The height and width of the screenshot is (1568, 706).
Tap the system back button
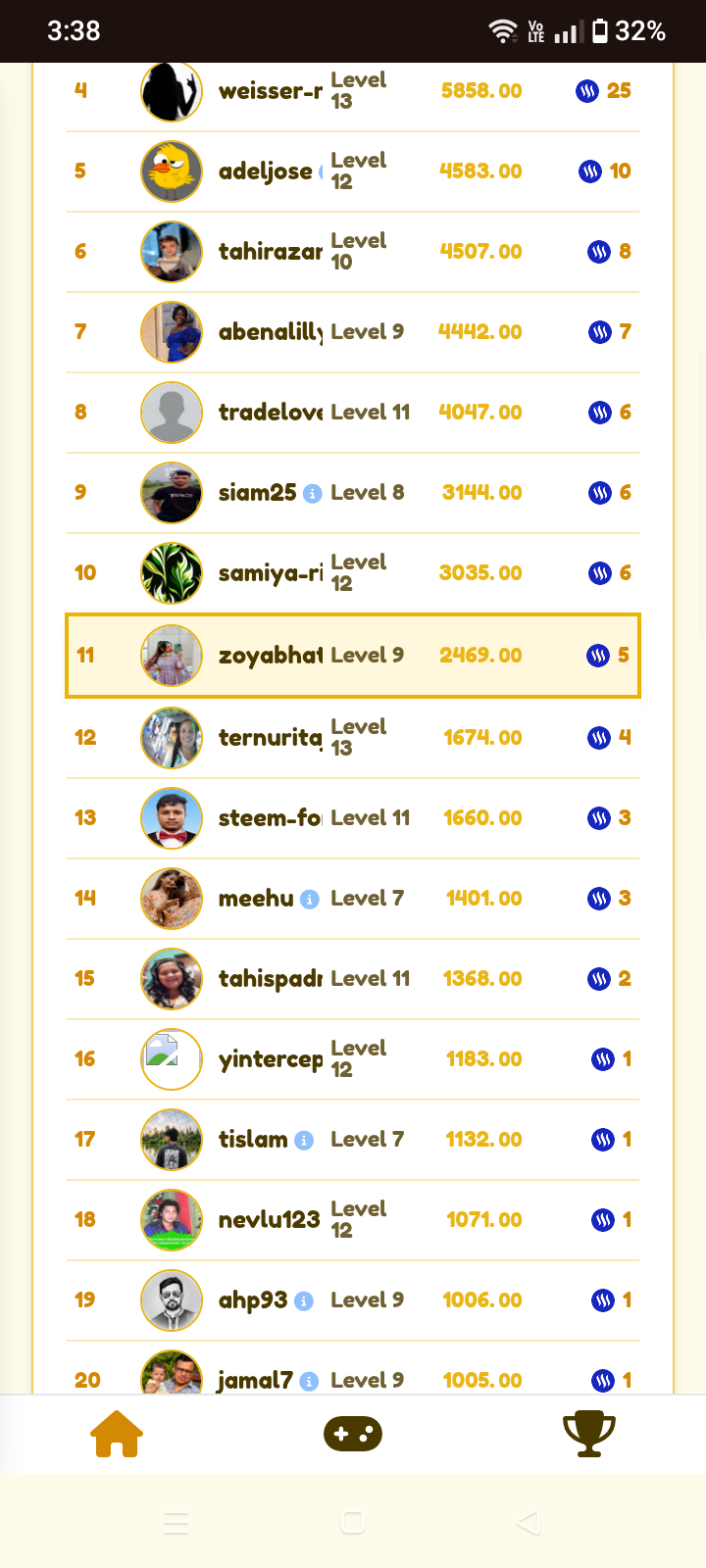coord(529,1522)
